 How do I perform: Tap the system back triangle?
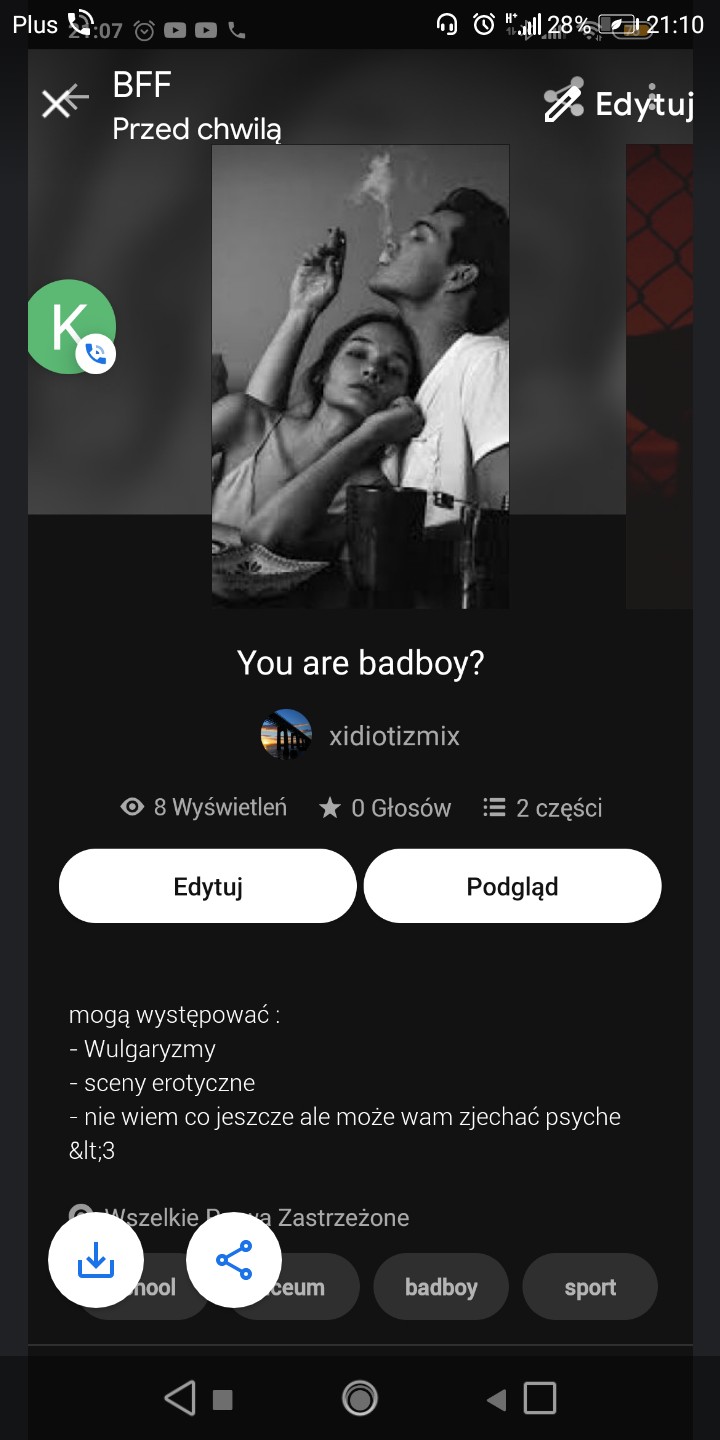pyautogui.click(x=180, y=1398)
